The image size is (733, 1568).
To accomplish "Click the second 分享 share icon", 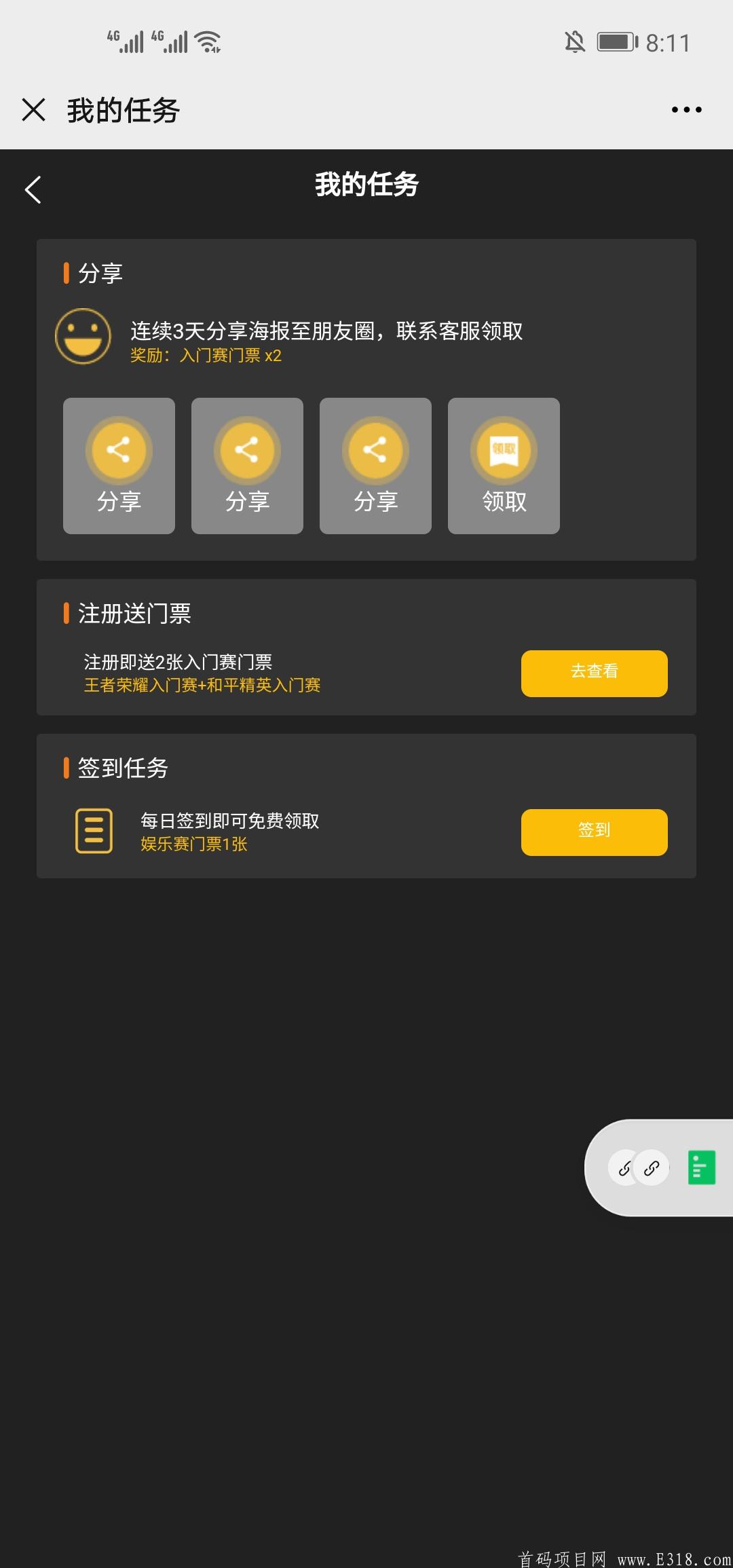I will [x=247, y=450].
